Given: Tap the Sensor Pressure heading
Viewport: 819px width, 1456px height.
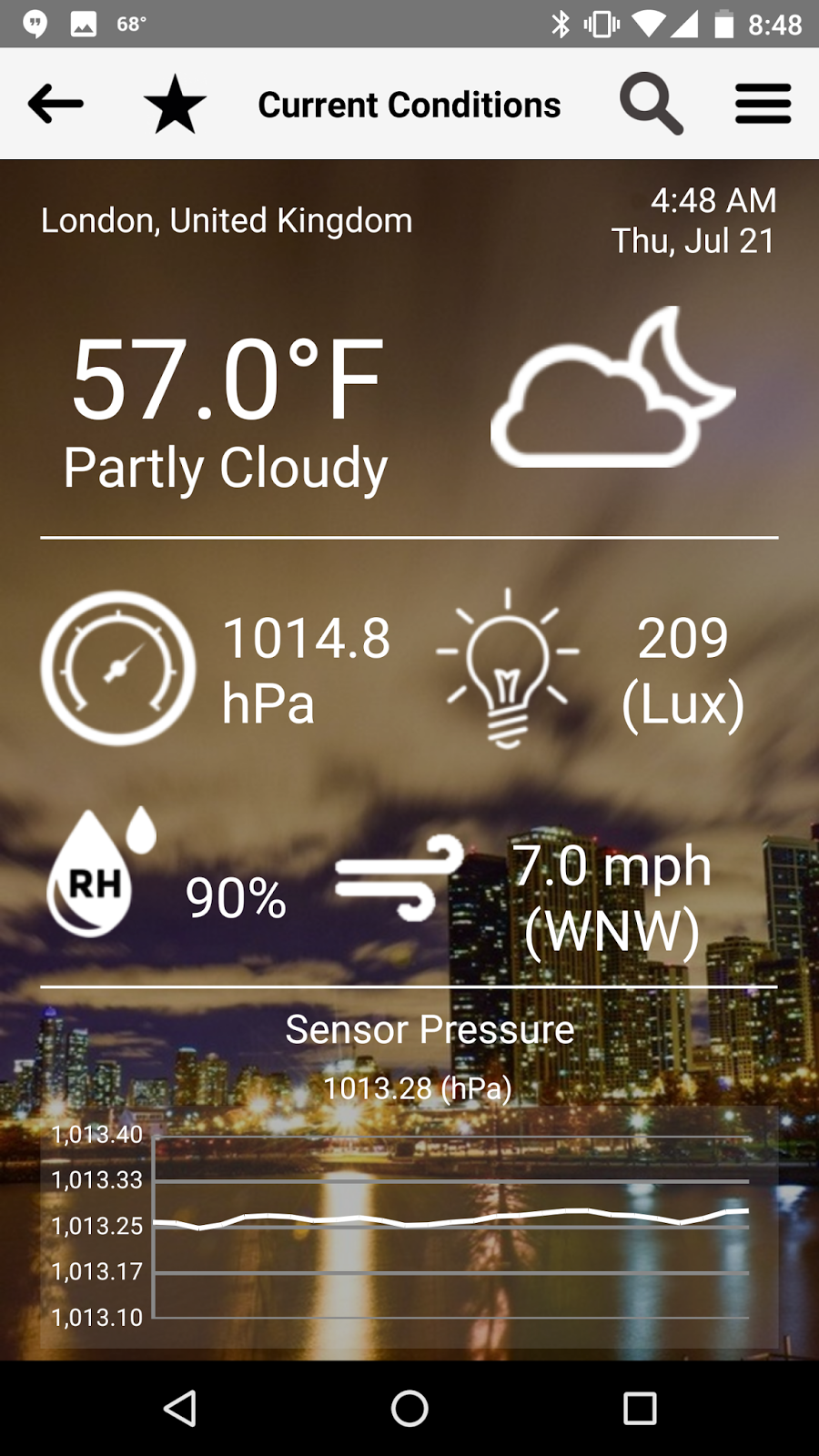Looking at the screenshot, I should 430,1029.
